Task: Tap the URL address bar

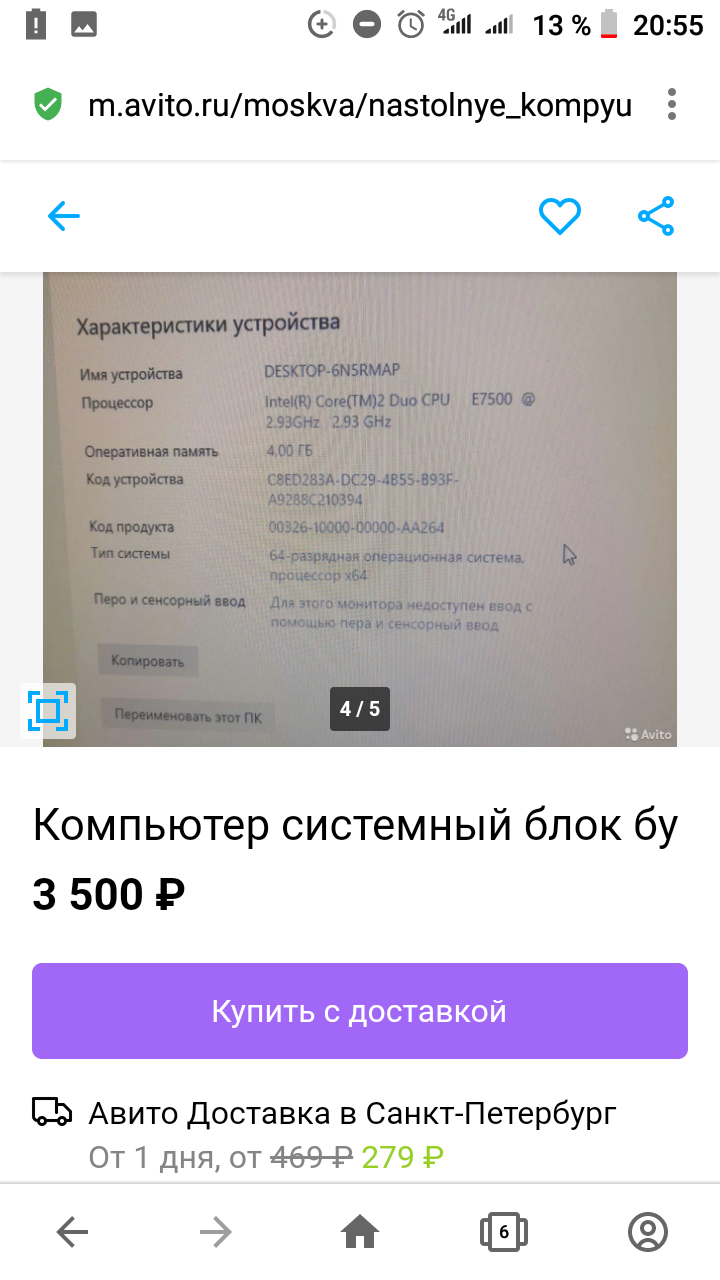Action: (360, 105)
